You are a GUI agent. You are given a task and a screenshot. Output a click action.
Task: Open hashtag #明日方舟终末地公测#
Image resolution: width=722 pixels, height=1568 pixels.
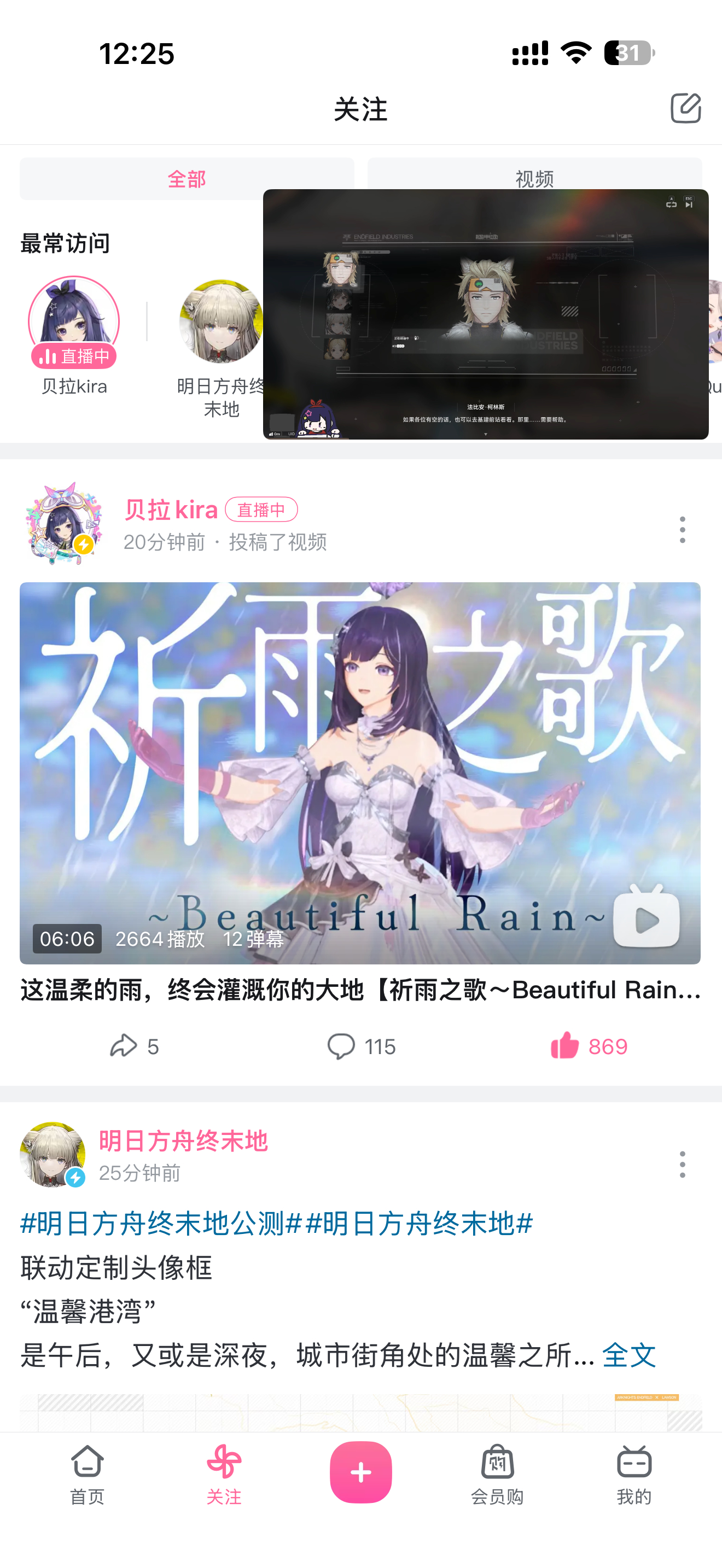coord(161,1223)
